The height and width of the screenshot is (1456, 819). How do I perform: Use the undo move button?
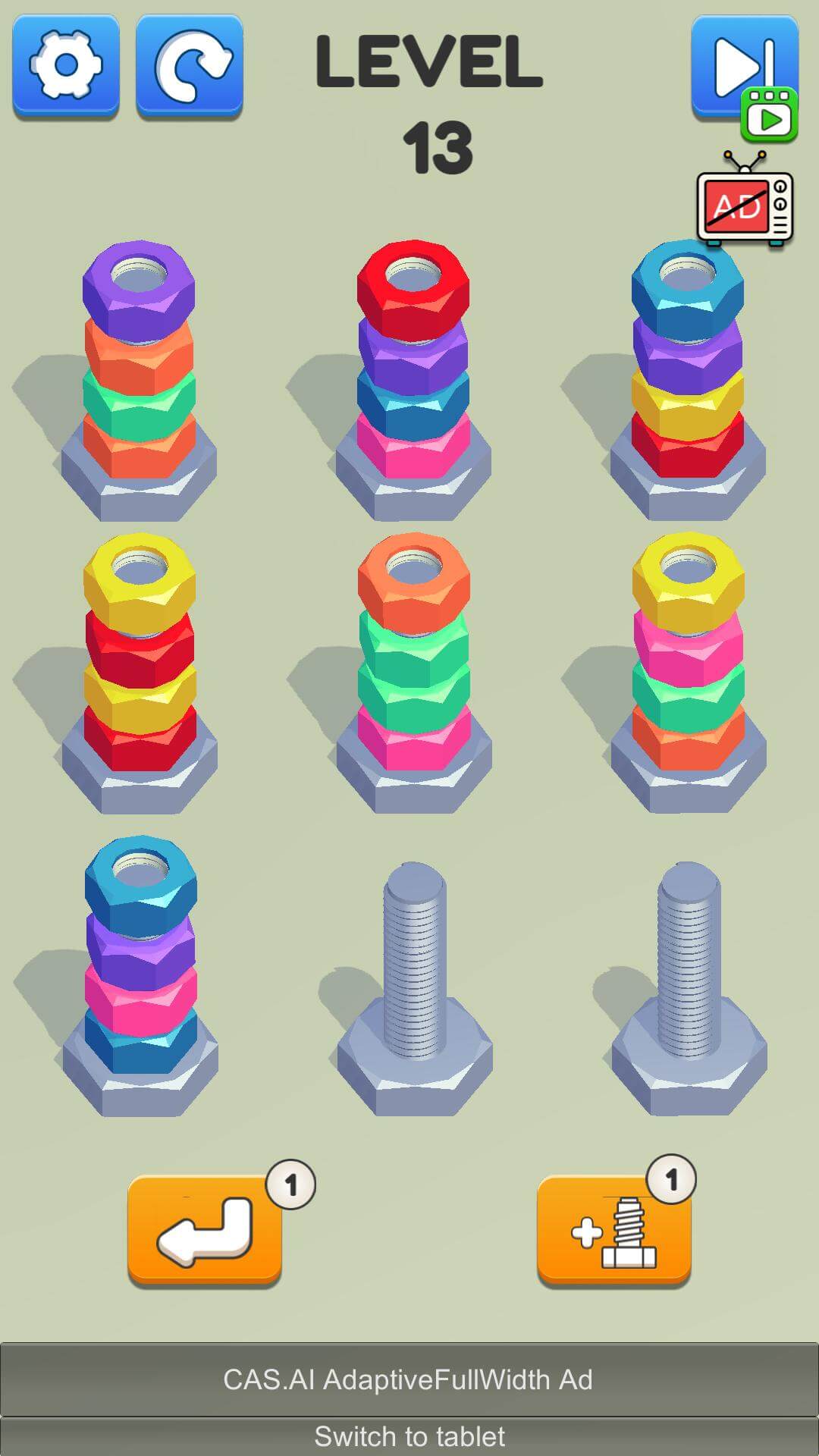205,1229
